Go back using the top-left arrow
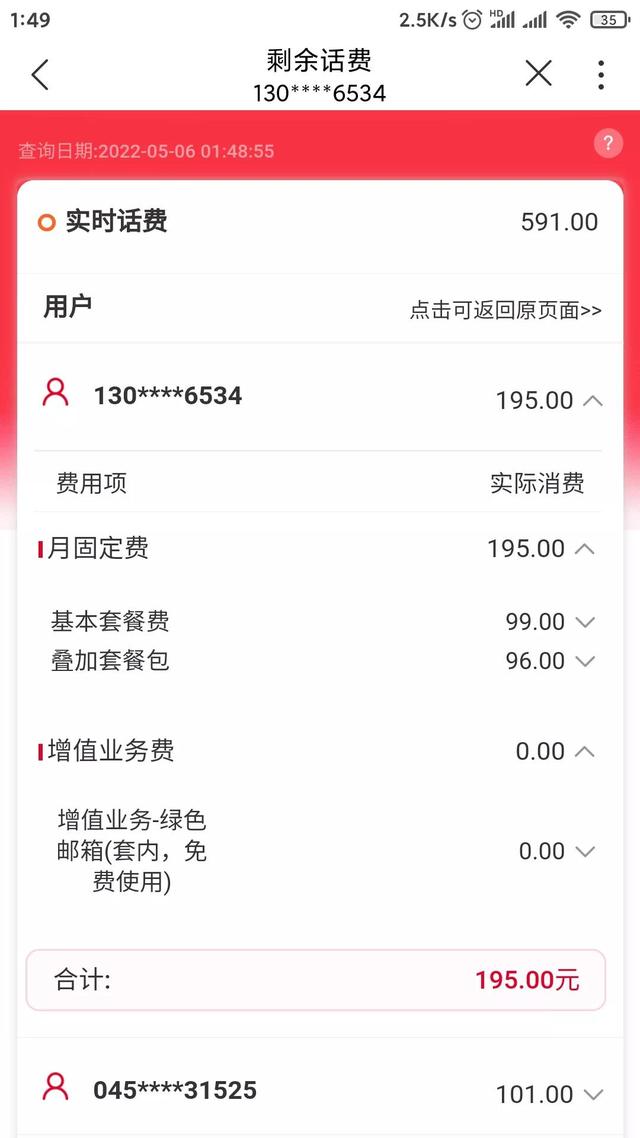This screenshot has height=1138, width=640. click(40, 75)
